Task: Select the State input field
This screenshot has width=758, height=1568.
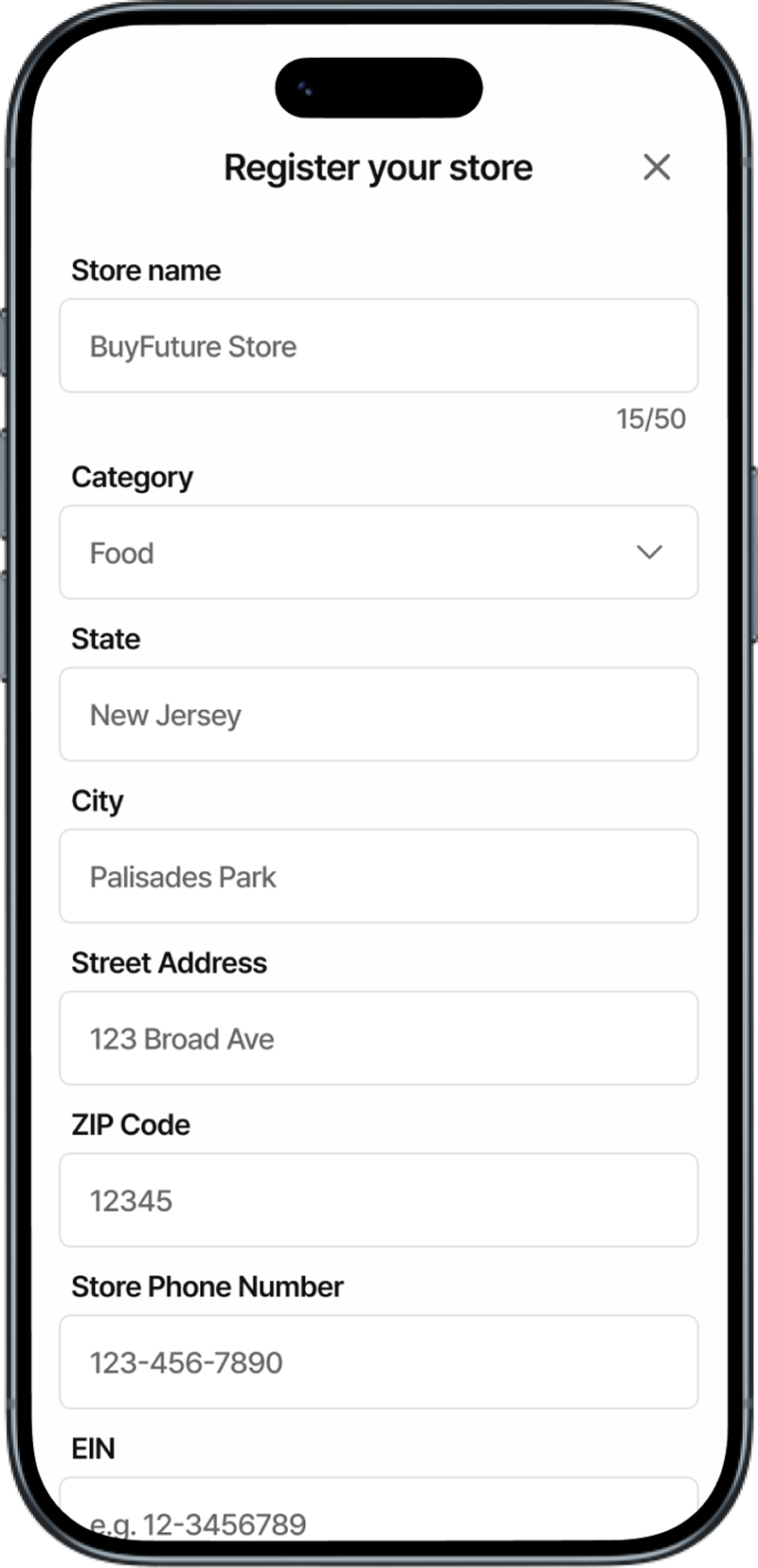Action: [x=379, y=715]
